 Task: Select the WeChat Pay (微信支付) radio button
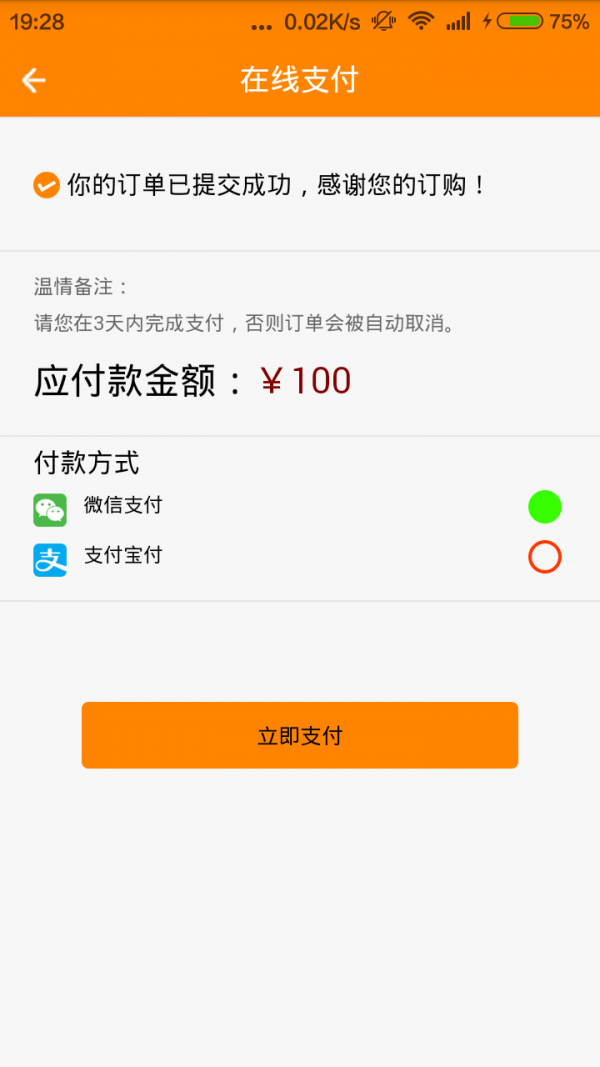(x=544, y=507)
